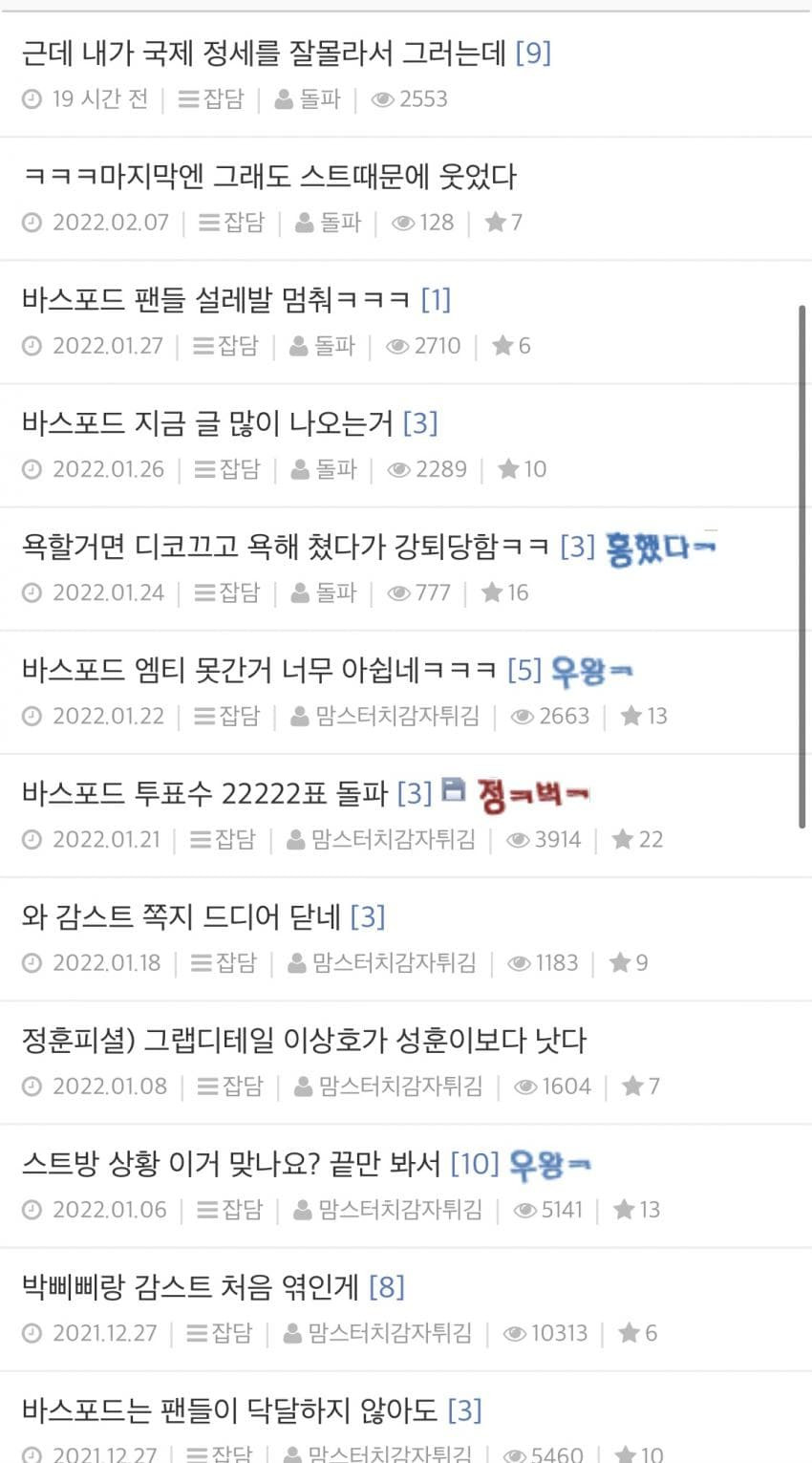Open post '정훈피셜) 그랩디테일 이상호가 성훈이보다 낫다'

304,1041
